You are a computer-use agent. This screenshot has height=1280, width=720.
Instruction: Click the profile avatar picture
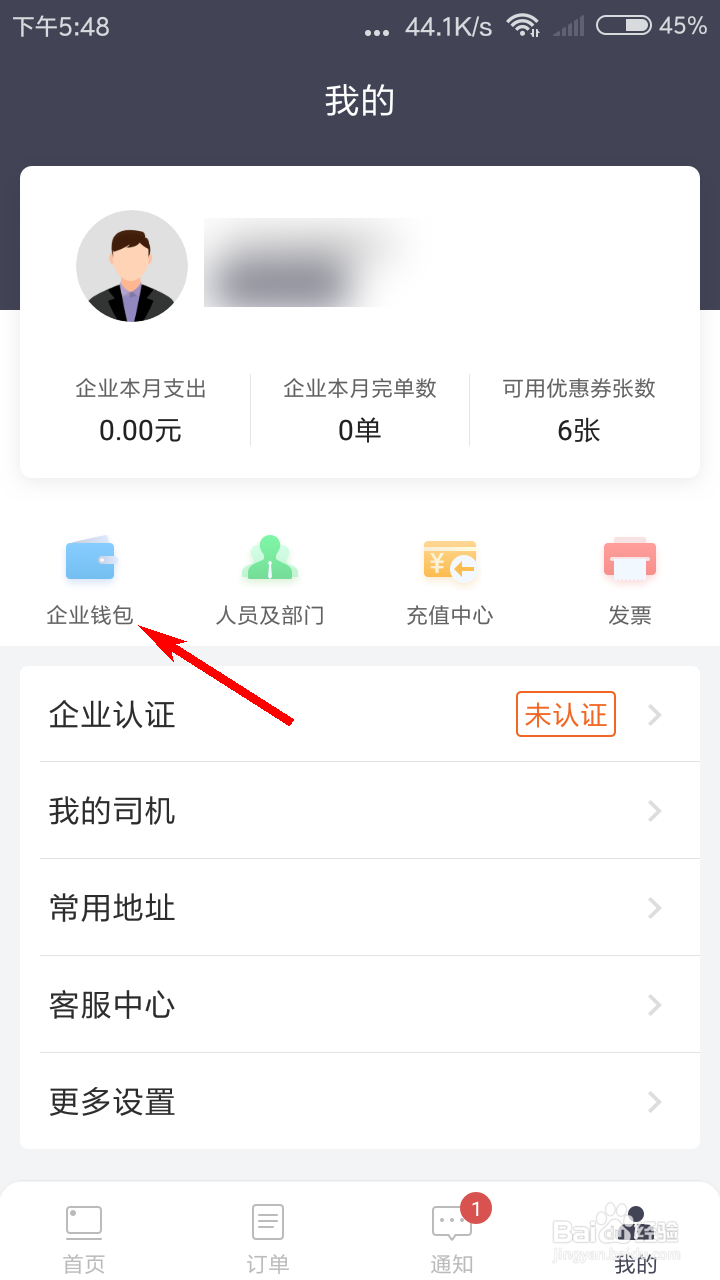[132, 266]
